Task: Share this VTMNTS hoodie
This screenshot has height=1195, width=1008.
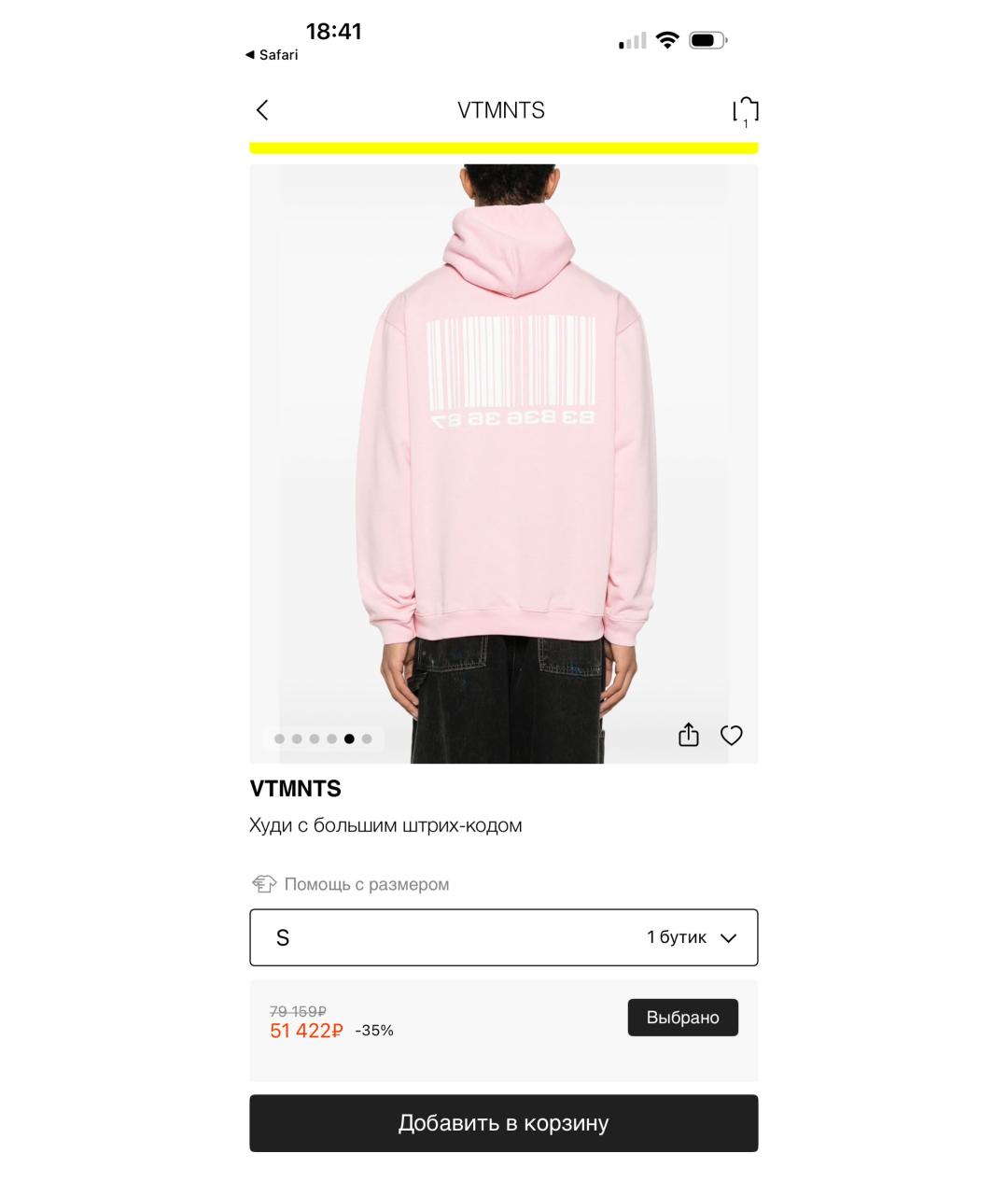Action: click(688, 735)
